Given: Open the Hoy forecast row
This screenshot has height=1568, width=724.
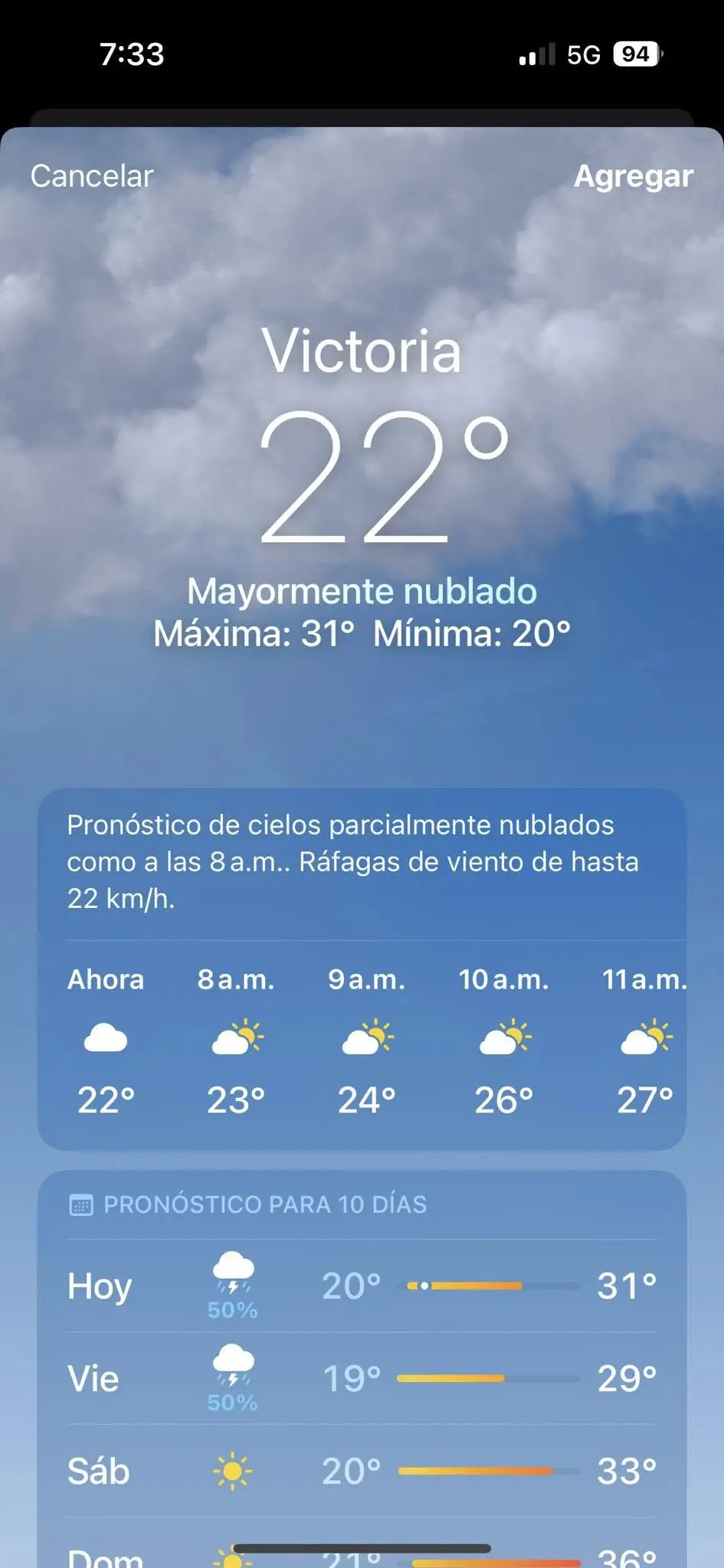Looking at the screenshot, I should click(x=362, y=1286).
